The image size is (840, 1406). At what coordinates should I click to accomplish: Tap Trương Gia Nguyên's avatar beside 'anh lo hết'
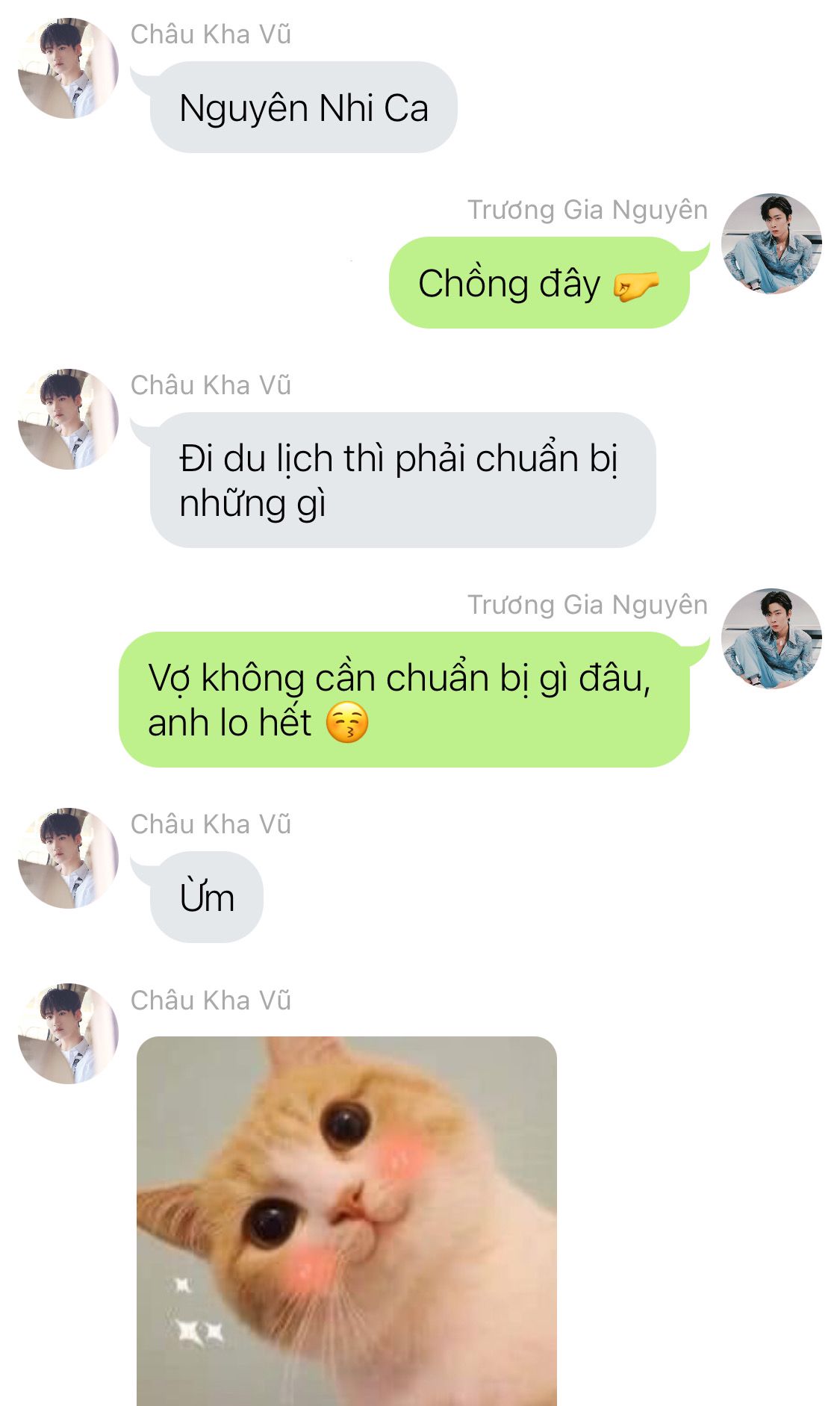[771, 638]
